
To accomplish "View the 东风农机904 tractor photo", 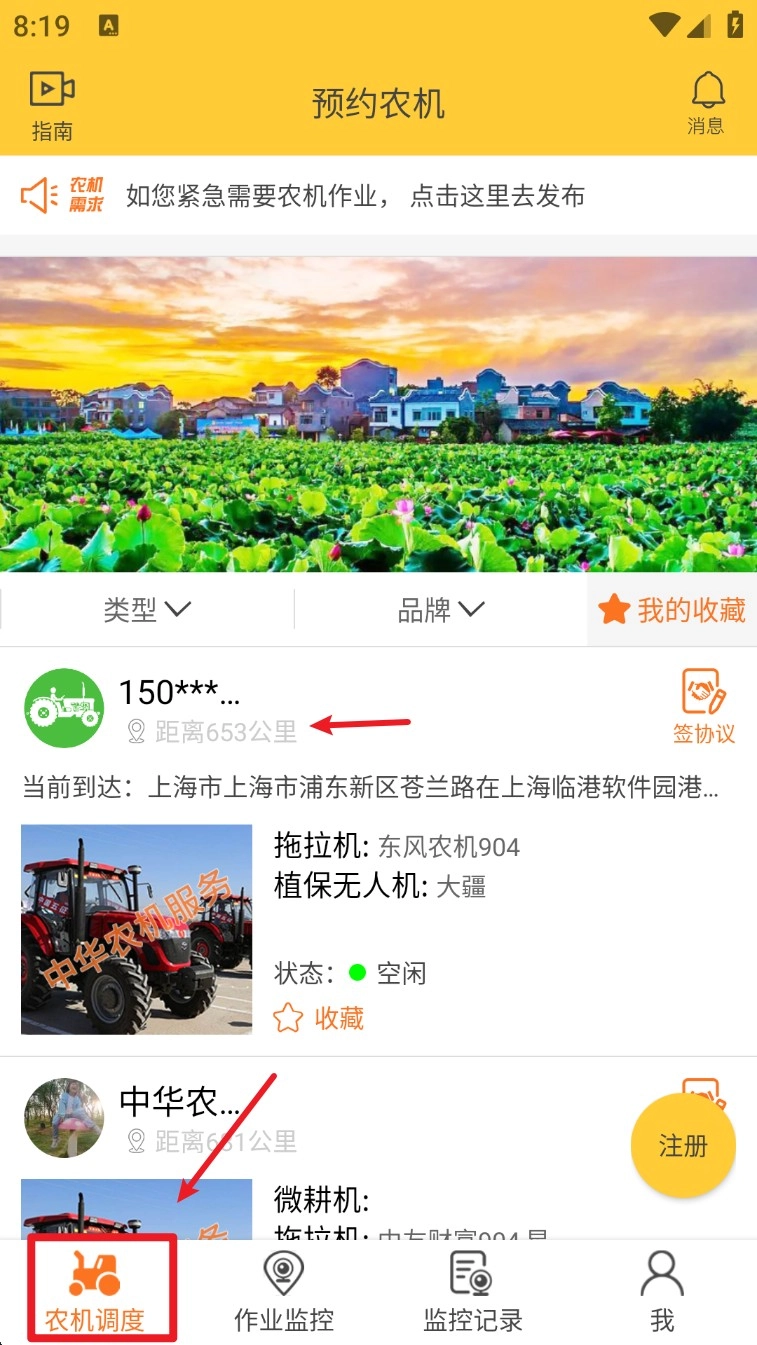I will [136, 929].
